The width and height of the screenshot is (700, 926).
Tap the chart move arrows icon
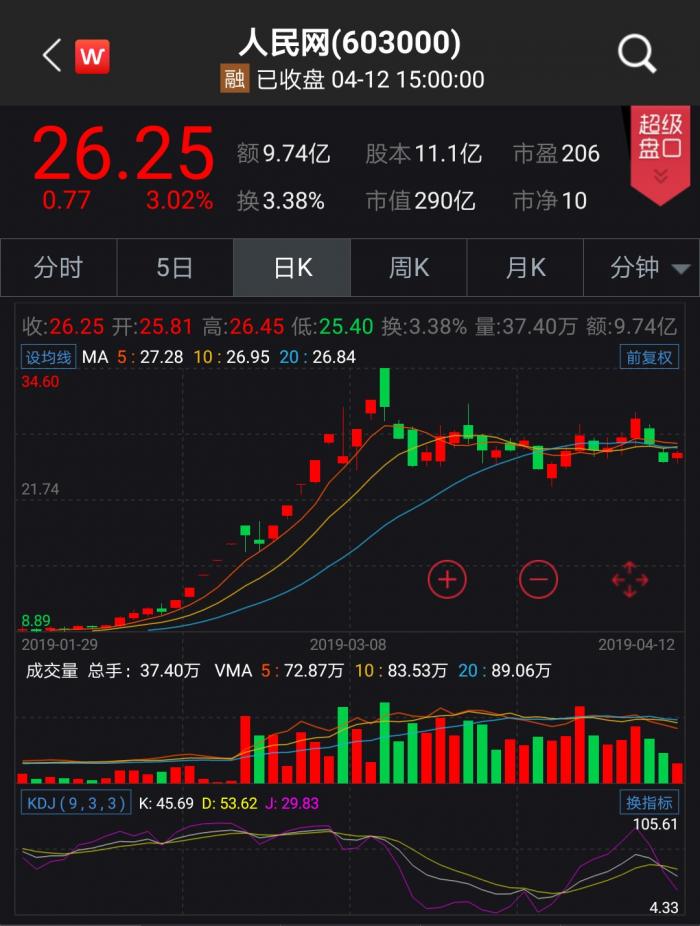coord(629,579)
